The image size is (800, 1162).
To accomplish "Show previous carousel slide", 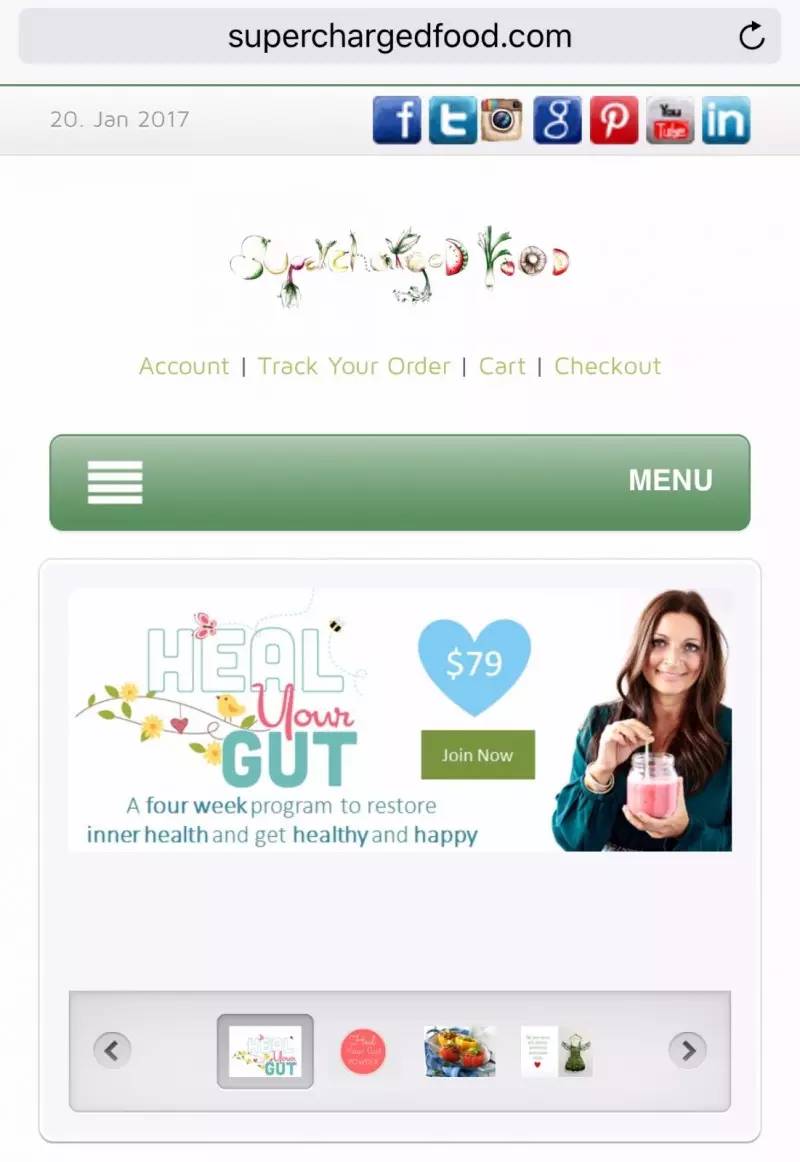I will click(112, 1050).
